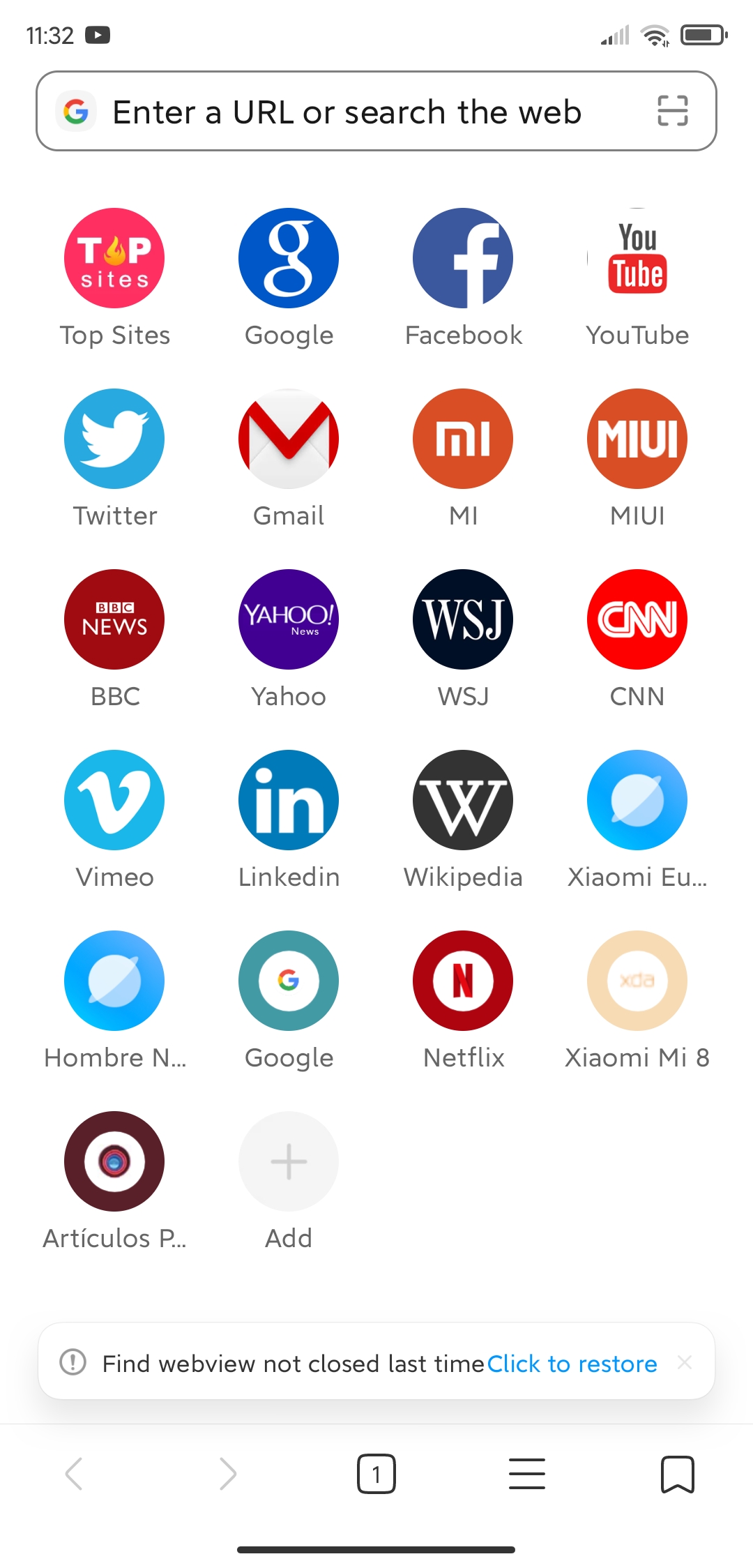Launch the Facebook shortcut
This screenshot has width=753, height=1568.
(463, 259)
